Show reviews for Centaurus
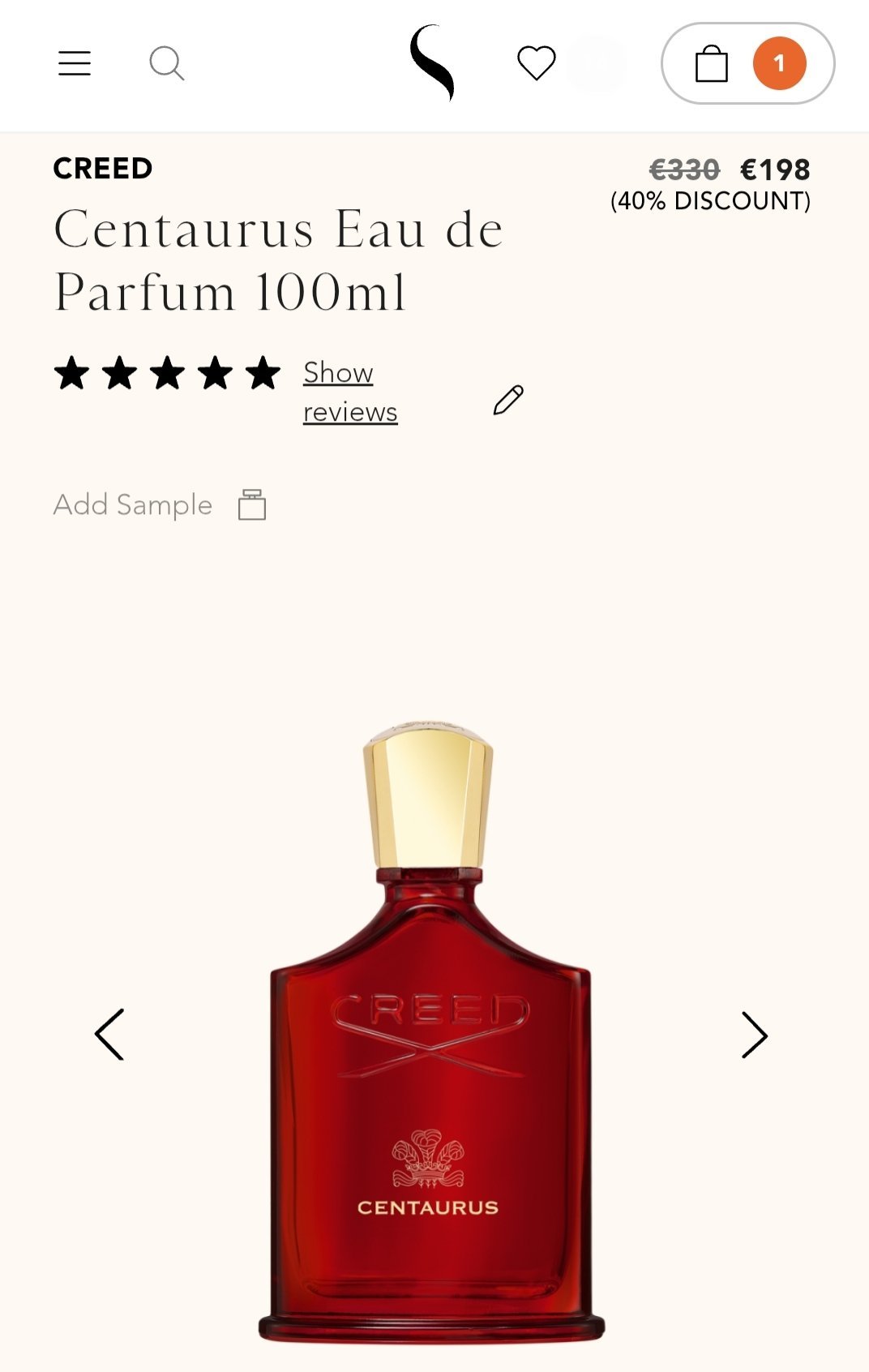 coord(349,392)
